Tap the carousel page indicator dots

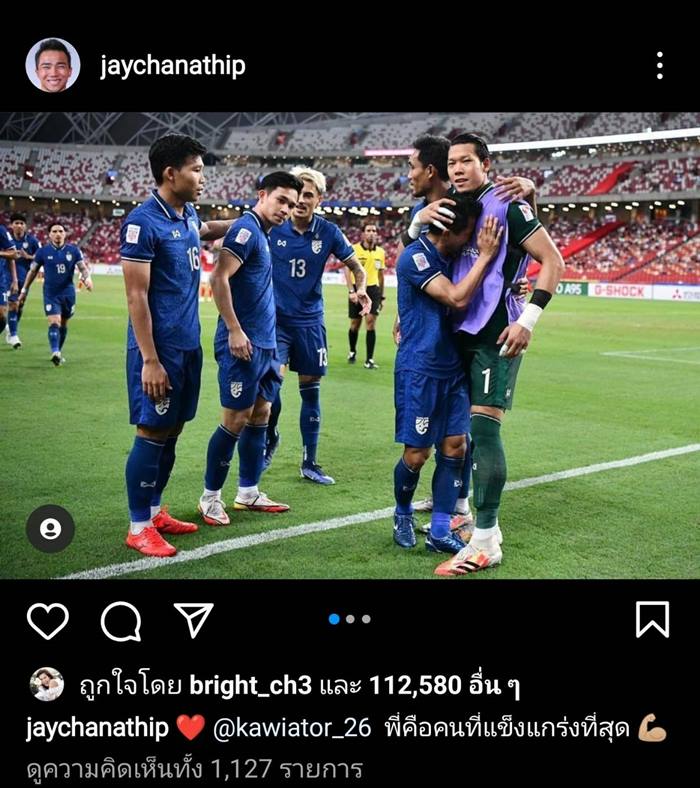[x=350, y=619]
